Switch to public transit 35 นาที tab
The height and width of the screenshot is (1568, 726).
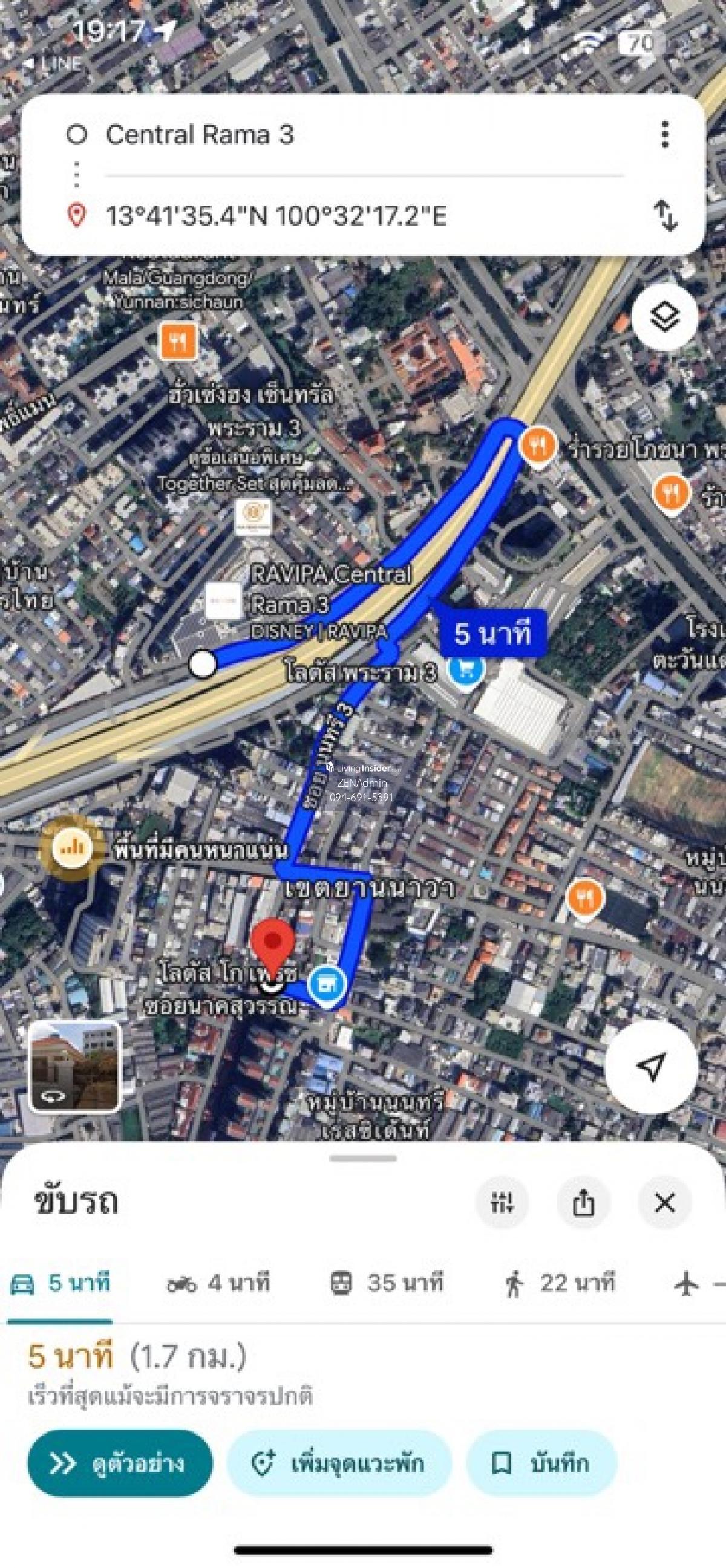tap(387, 1283)
